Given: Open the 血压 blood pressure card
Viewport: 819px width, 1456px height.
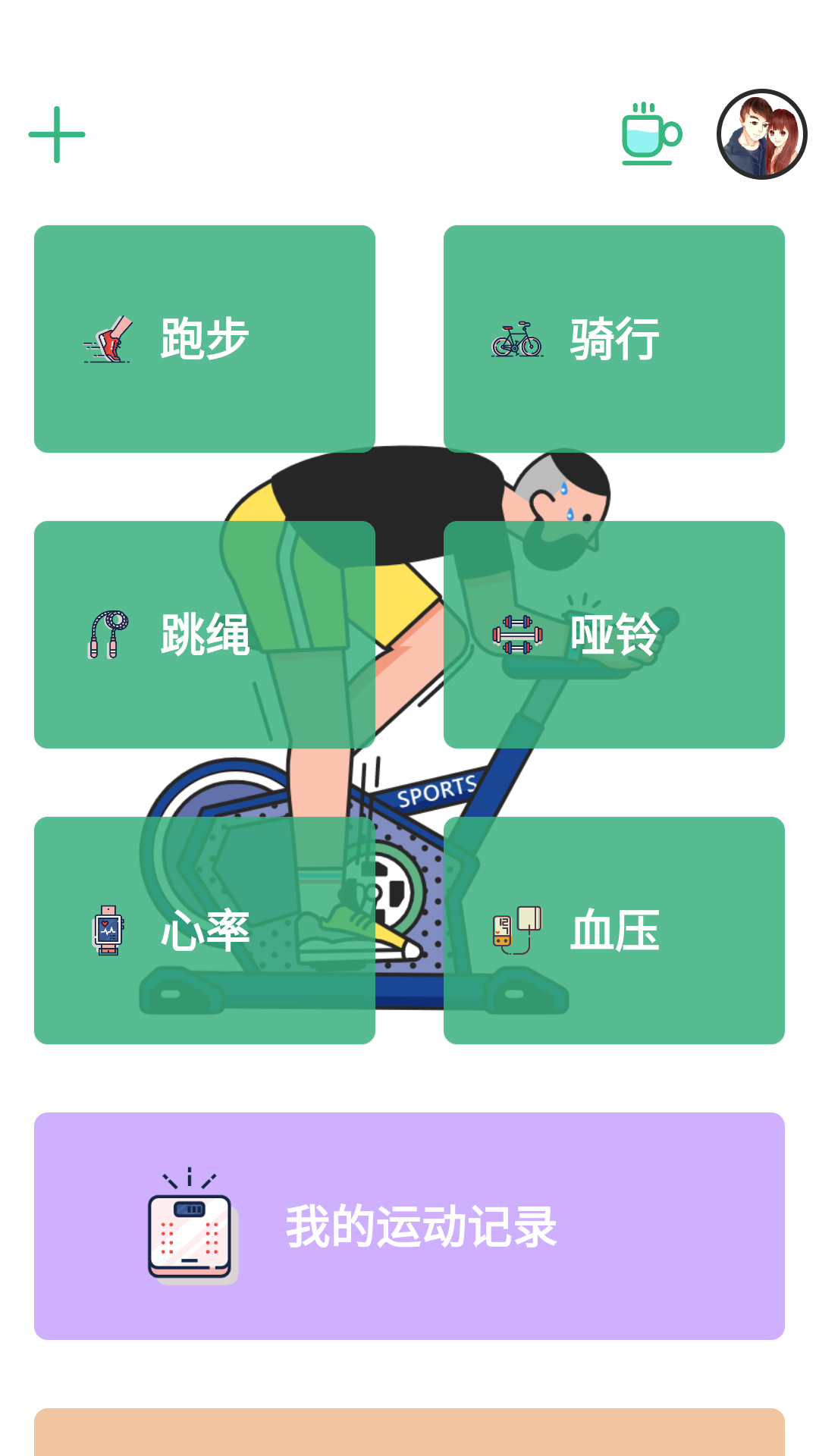Looking at the screenshot, I should coord(614,930).
